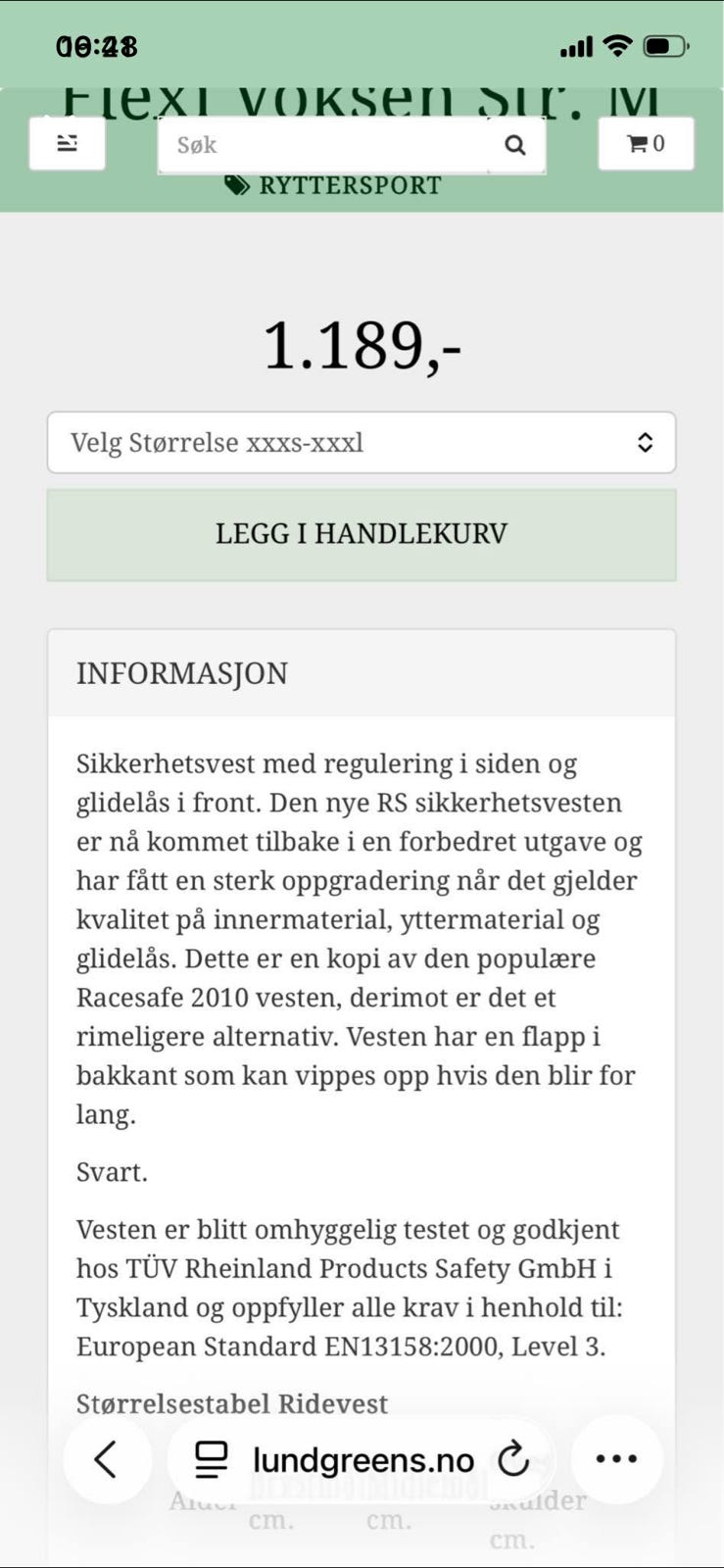Tap the Wi-Fi icon in the status bar

click(619, 45)
